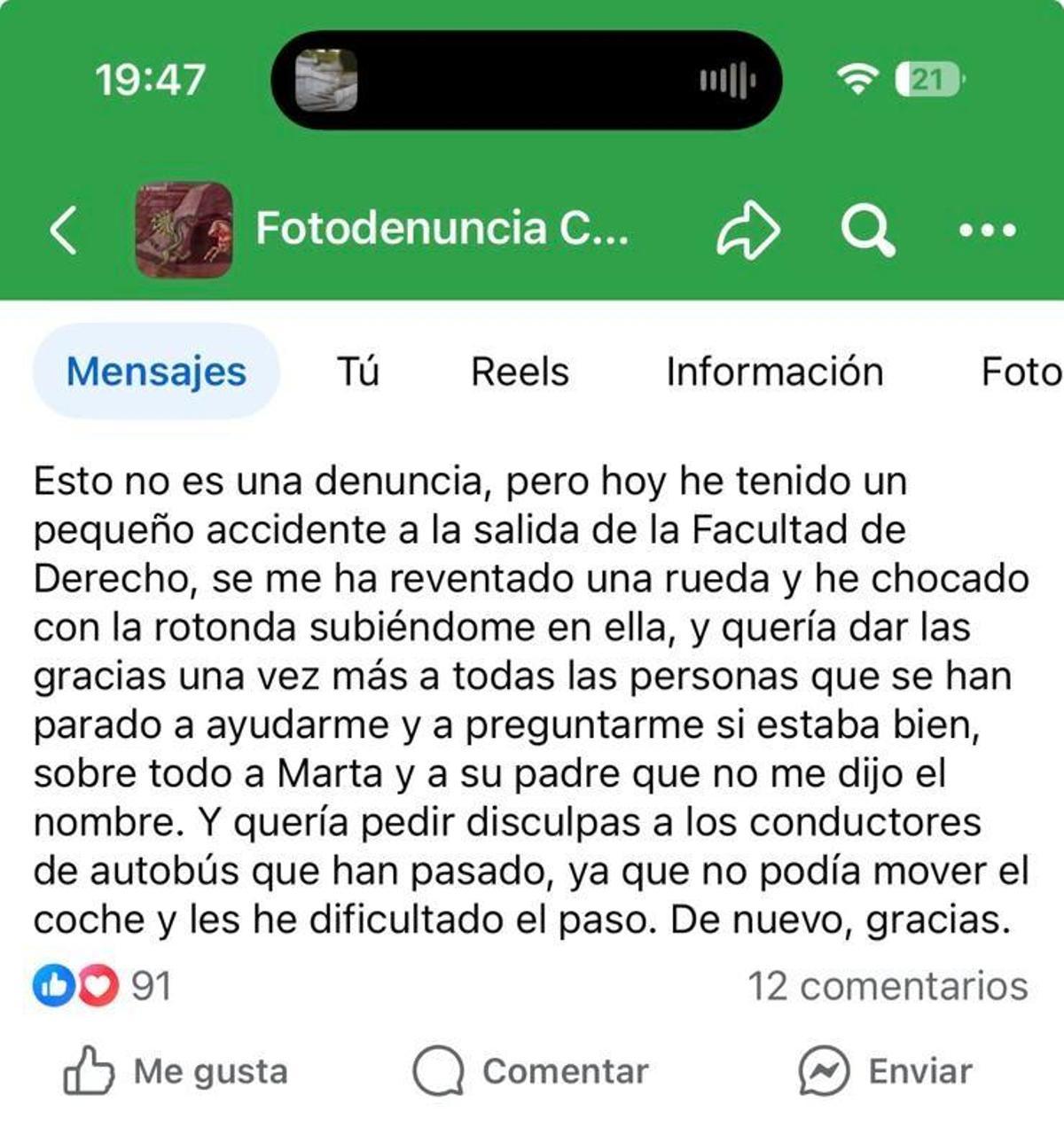This screenshot has height=1143, width=1064.
Task: Open the group profile picture
Action: coord(181,229)
